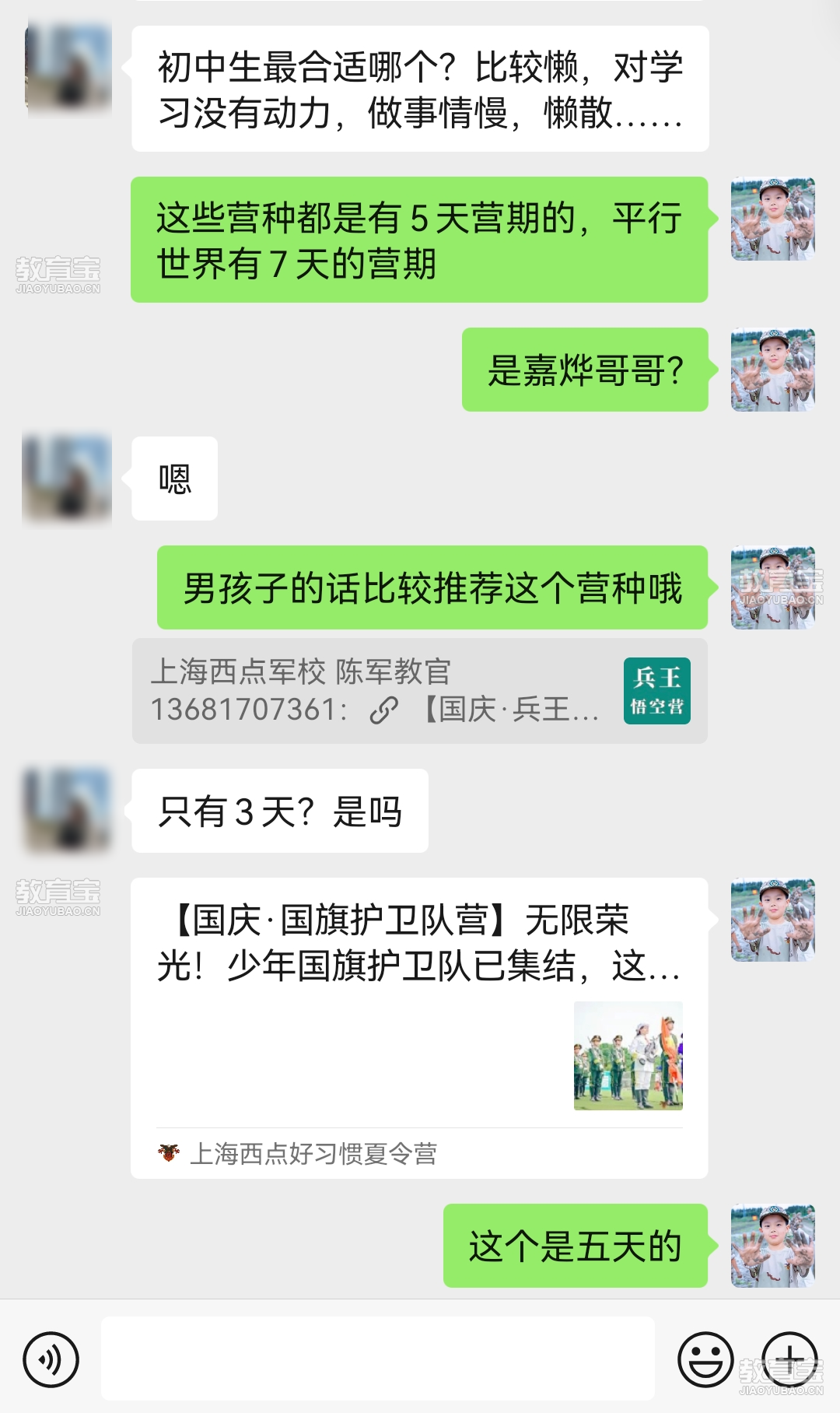View the contact's avatar beside 嗯
Viewport: 840px width, 1413px height.
tap(67, 479)
